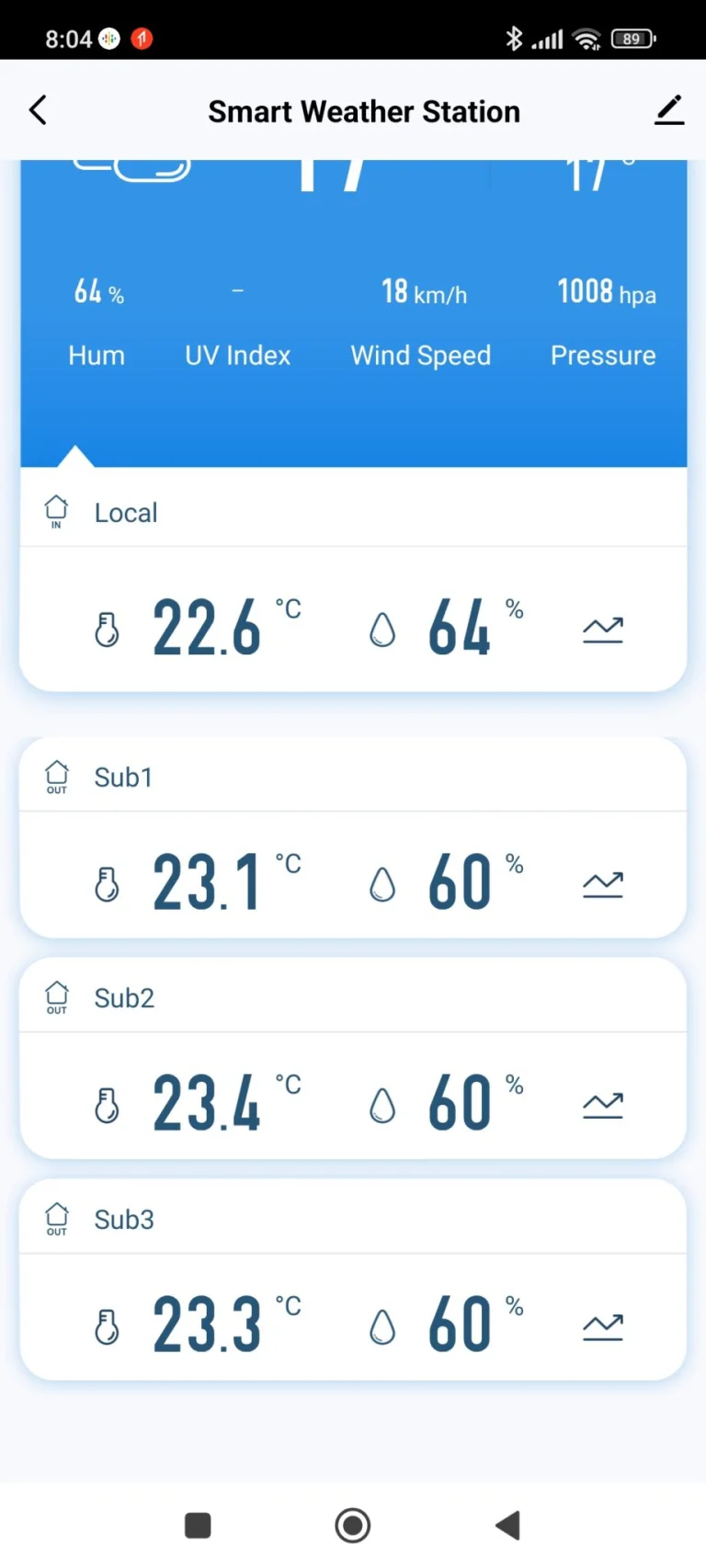
Task: Go back from Smart Weather Station
Action: [38, 110]
